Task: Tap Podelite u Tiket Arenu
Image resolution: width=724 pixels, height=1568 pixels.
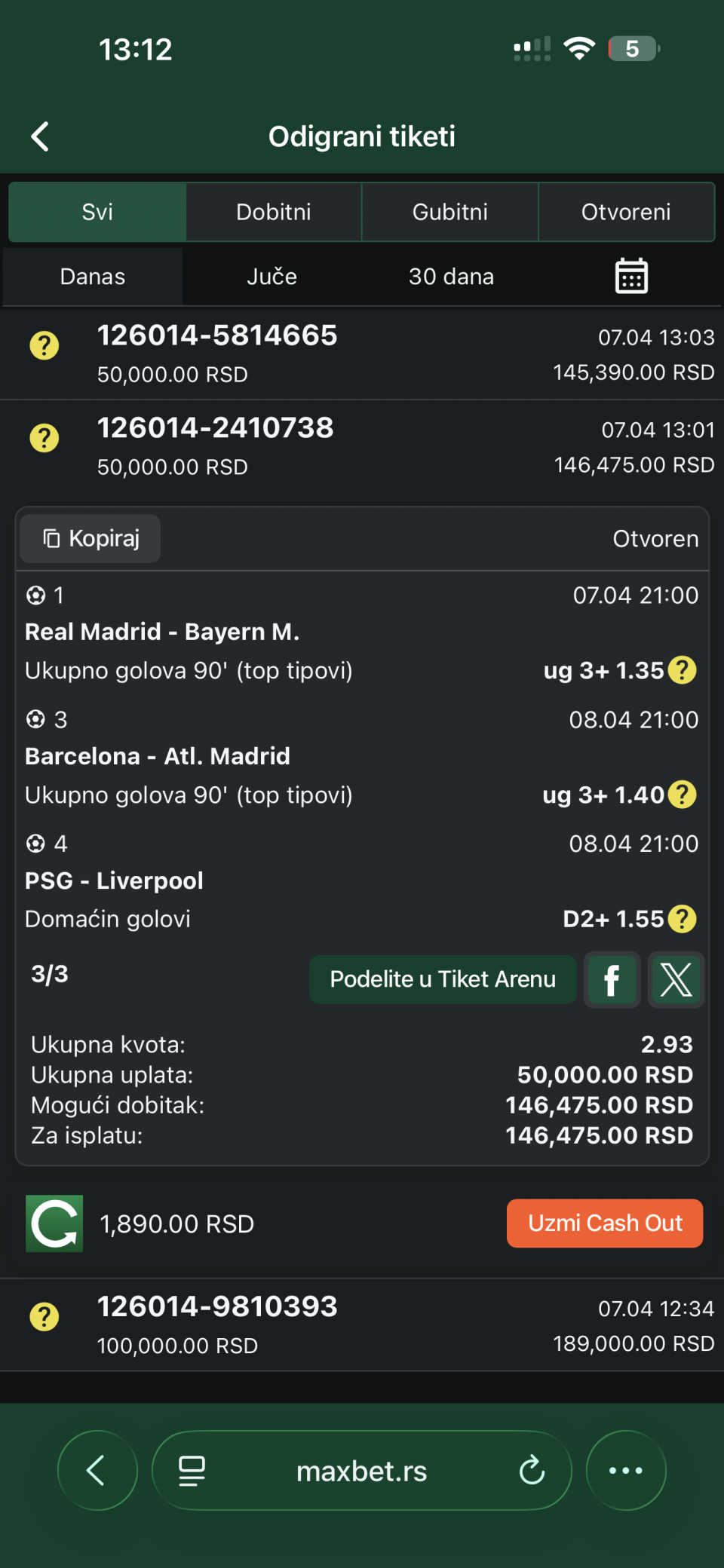Action: 443,979
